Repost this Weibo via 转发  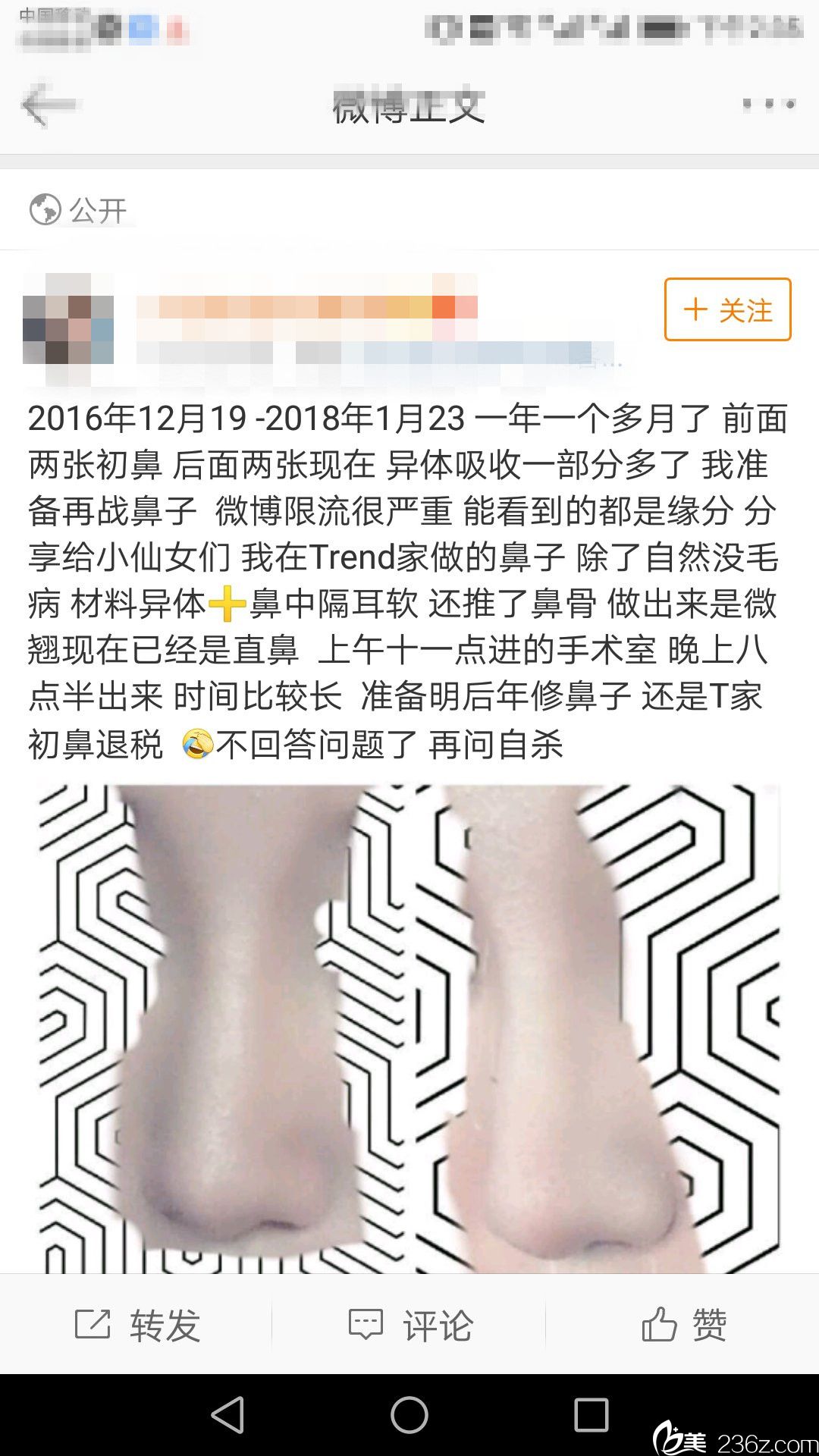(137, 1325)
